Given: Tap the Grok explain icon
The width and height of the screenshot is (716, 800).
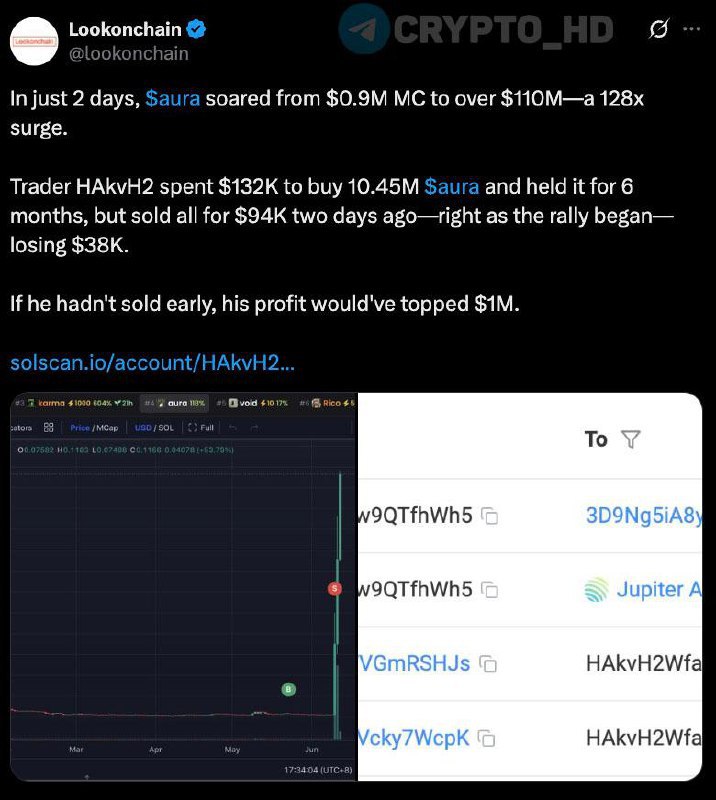Looking at the screenshot, I should (x=658, y=29).
